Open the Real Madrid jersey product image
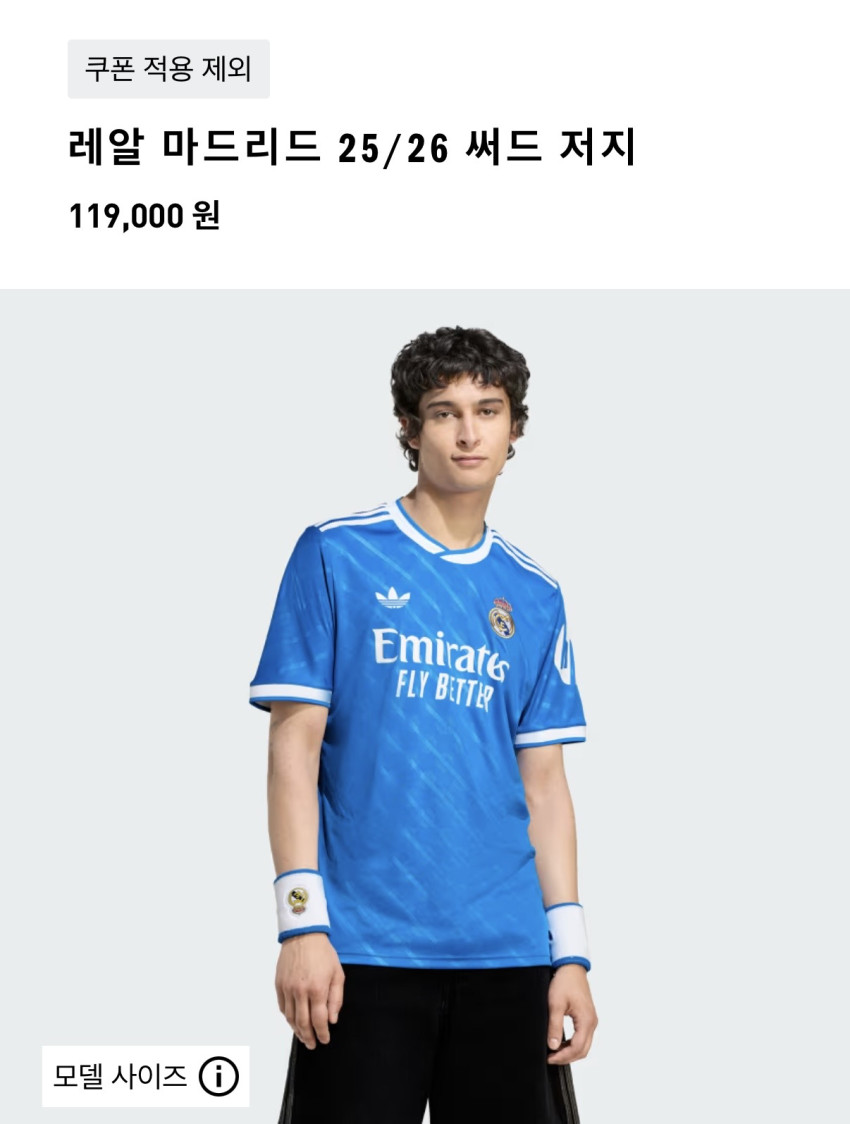The height and width of the screenshot is (1124, 850). (425, 706)
